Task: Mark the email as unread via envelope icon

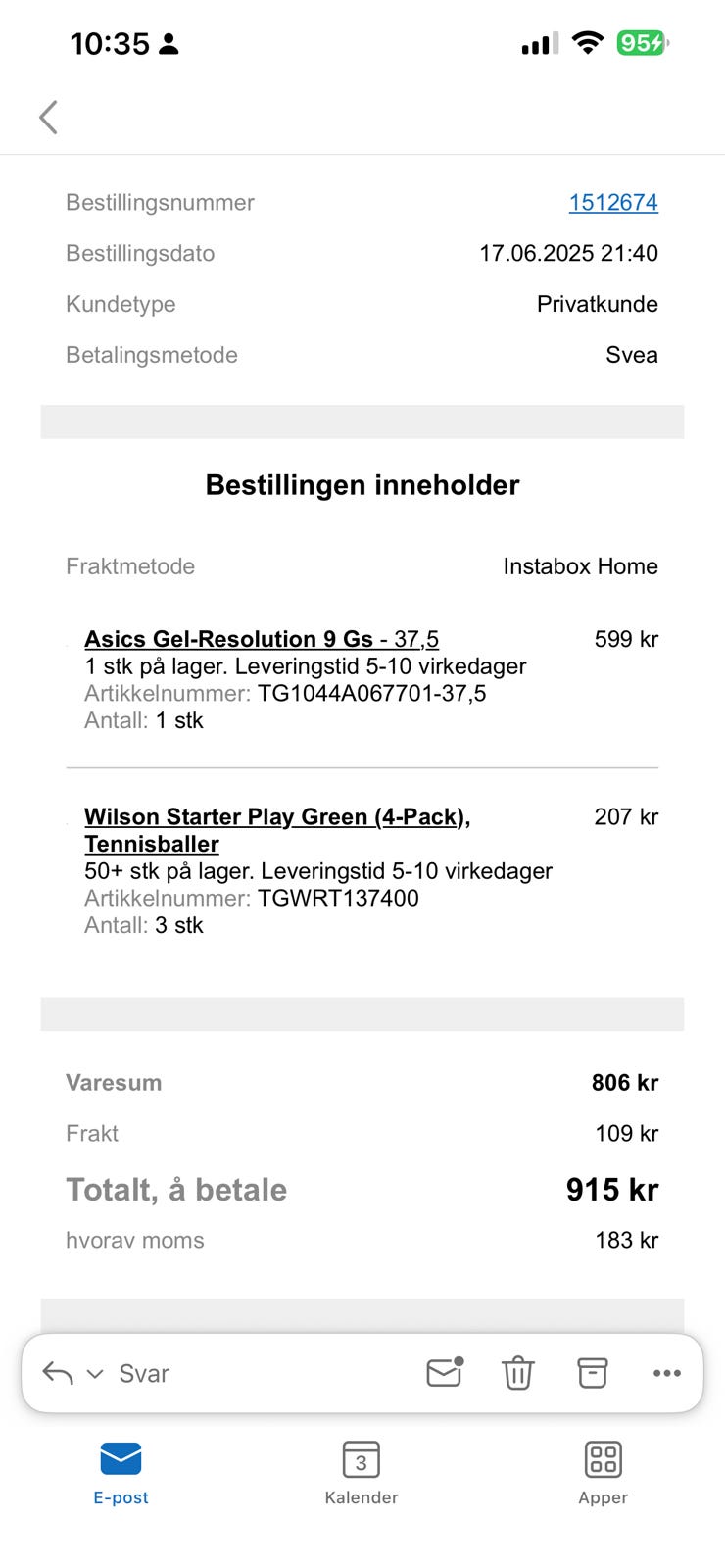Action: point(442,1372)
